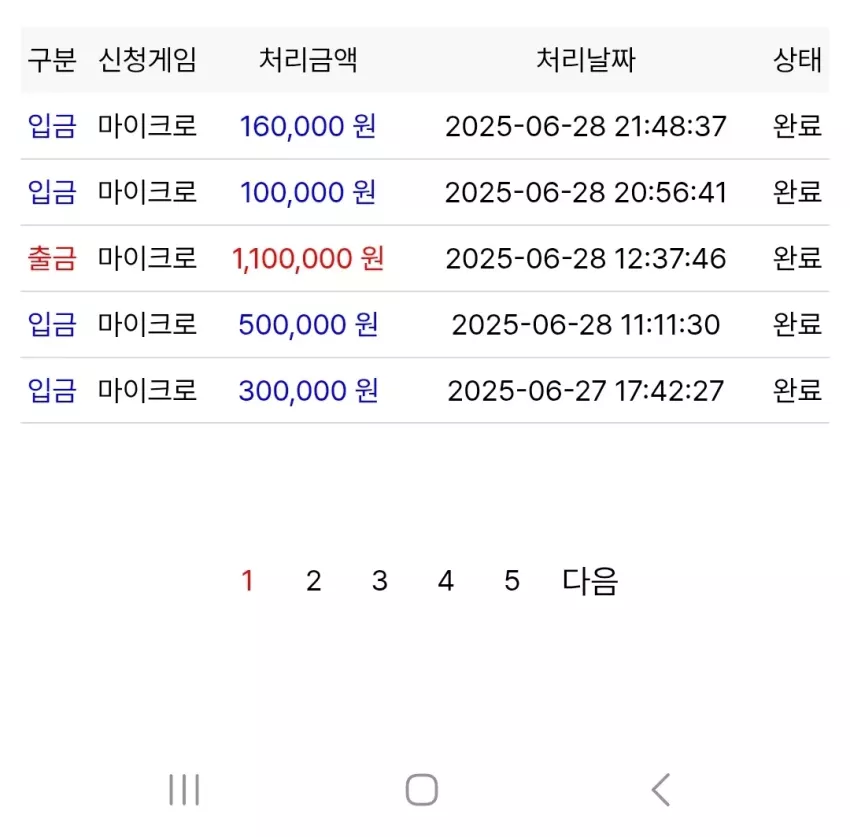Tap 다음 to see next pages
The width and height of the screenshot is (850, 837).
tap(590, 581)
